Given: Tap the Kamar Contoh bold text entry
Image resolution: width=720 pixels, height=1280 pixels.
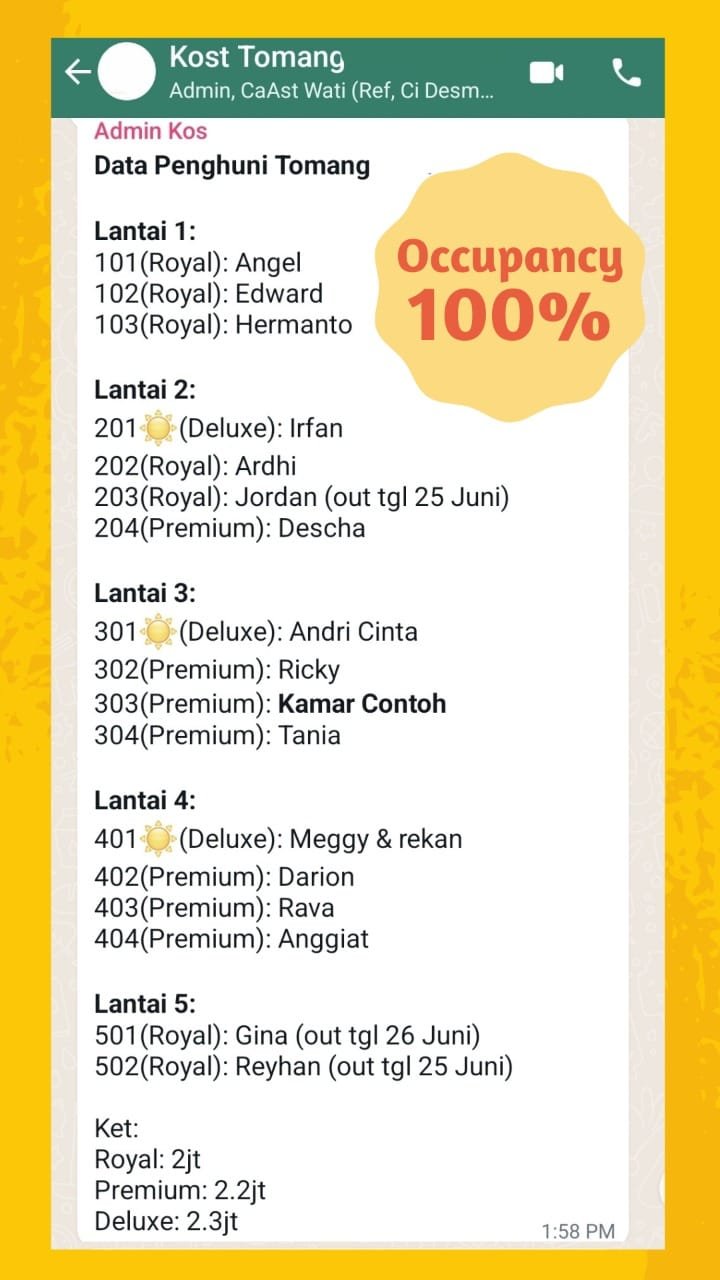Looking at the screenshot, I should tap(364, 703).
